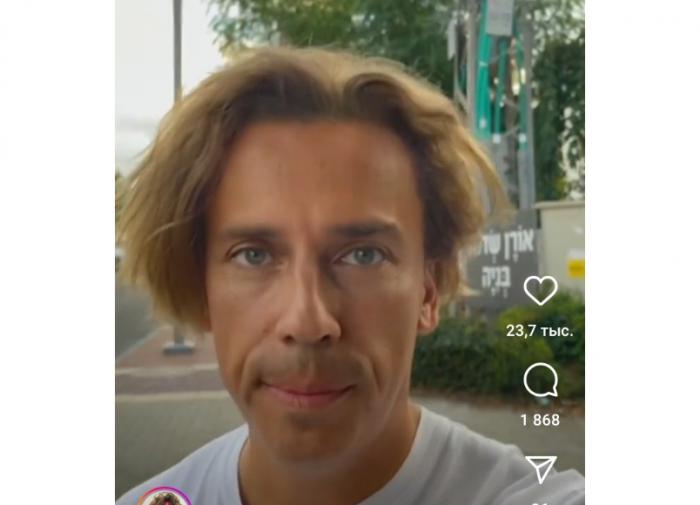Open the author's profile avatar

point(165,497)
